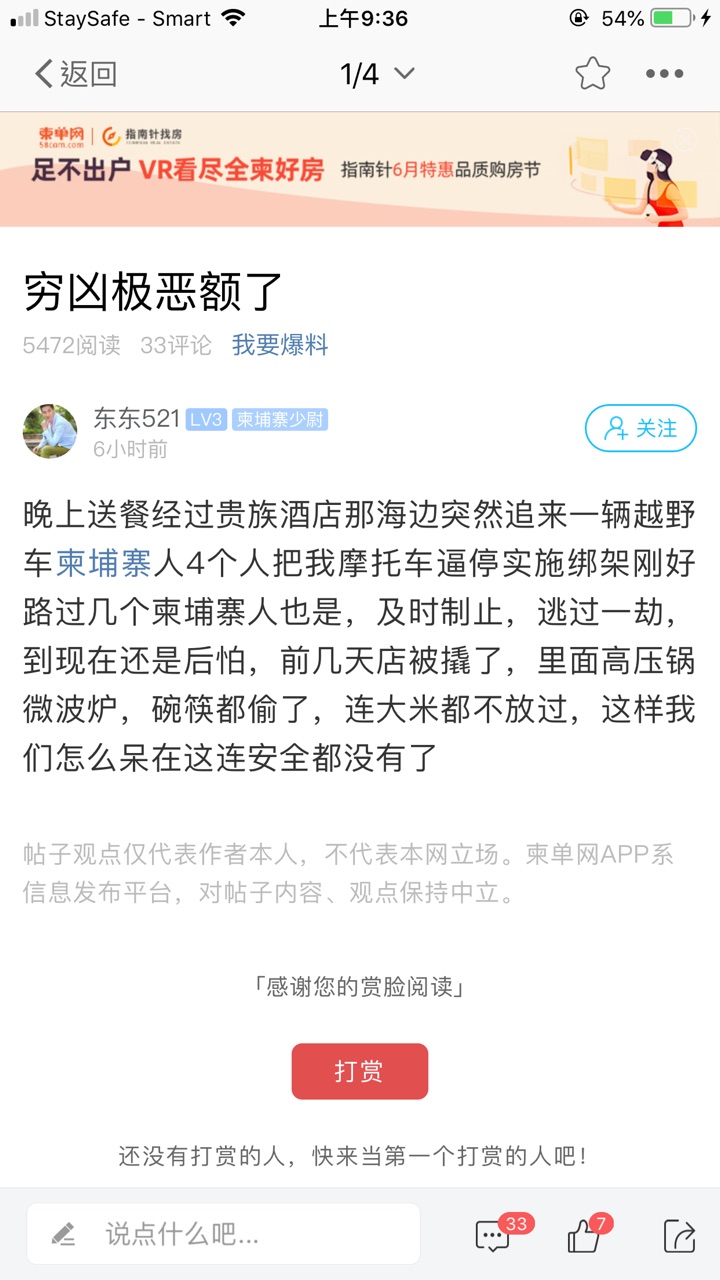Open 东东521's profile avatar
This screenshot has height=1280, width=720.
[x=50, y=431]
